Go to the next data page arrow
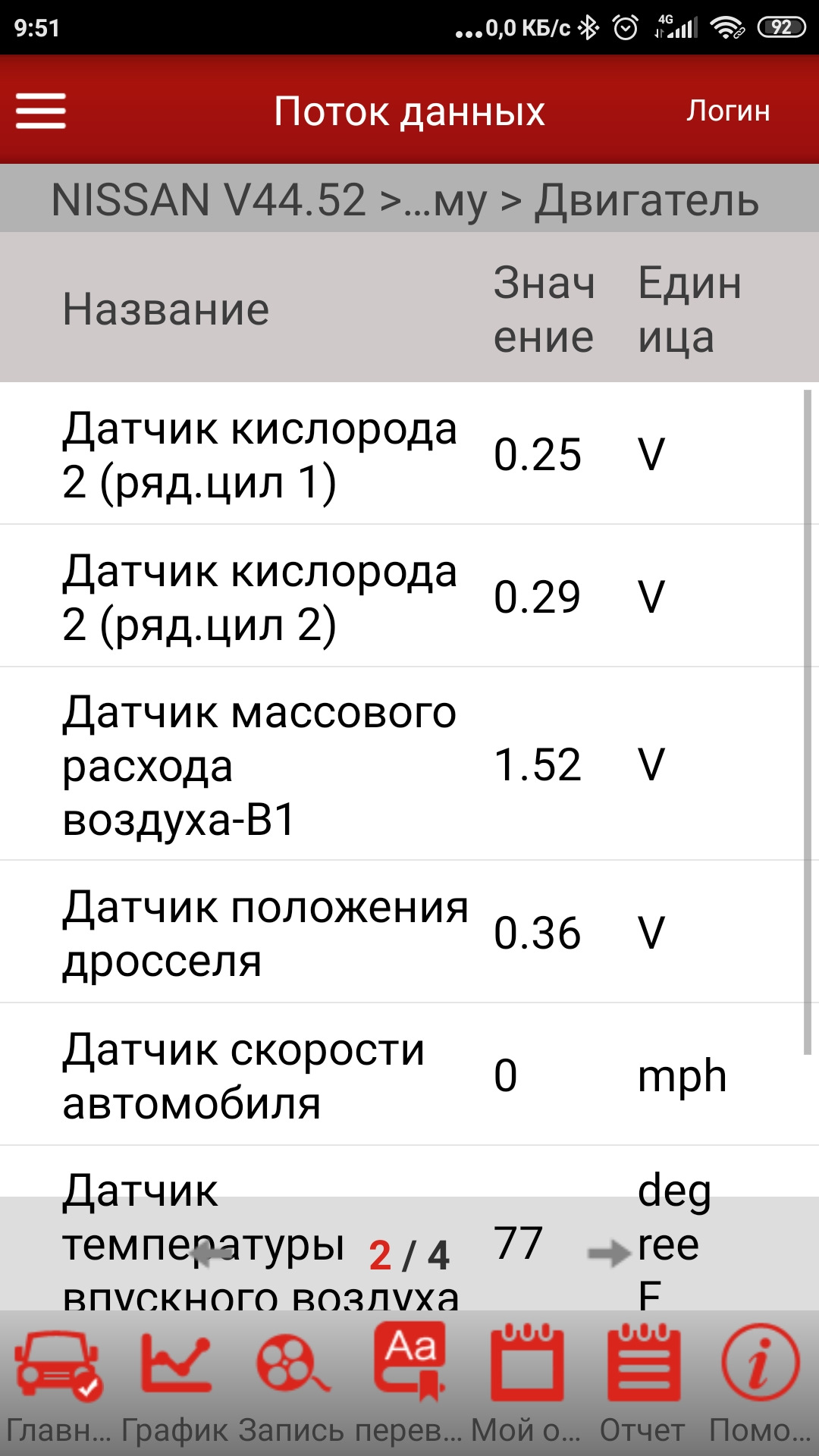819x1456 pixels. (609, 1254)
